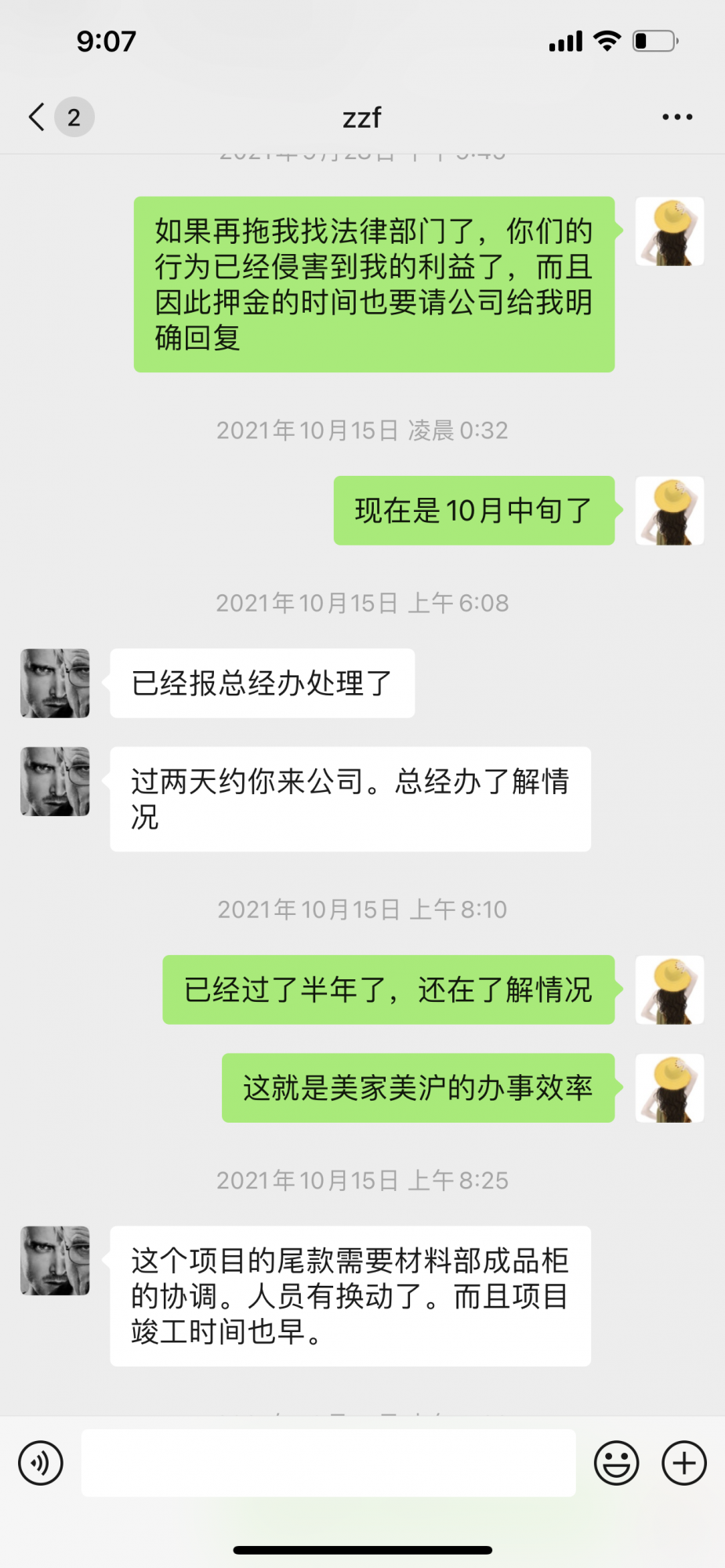Go back to the chat list
This screenshot has height=1568, width=725.
[x=37, y=117]
